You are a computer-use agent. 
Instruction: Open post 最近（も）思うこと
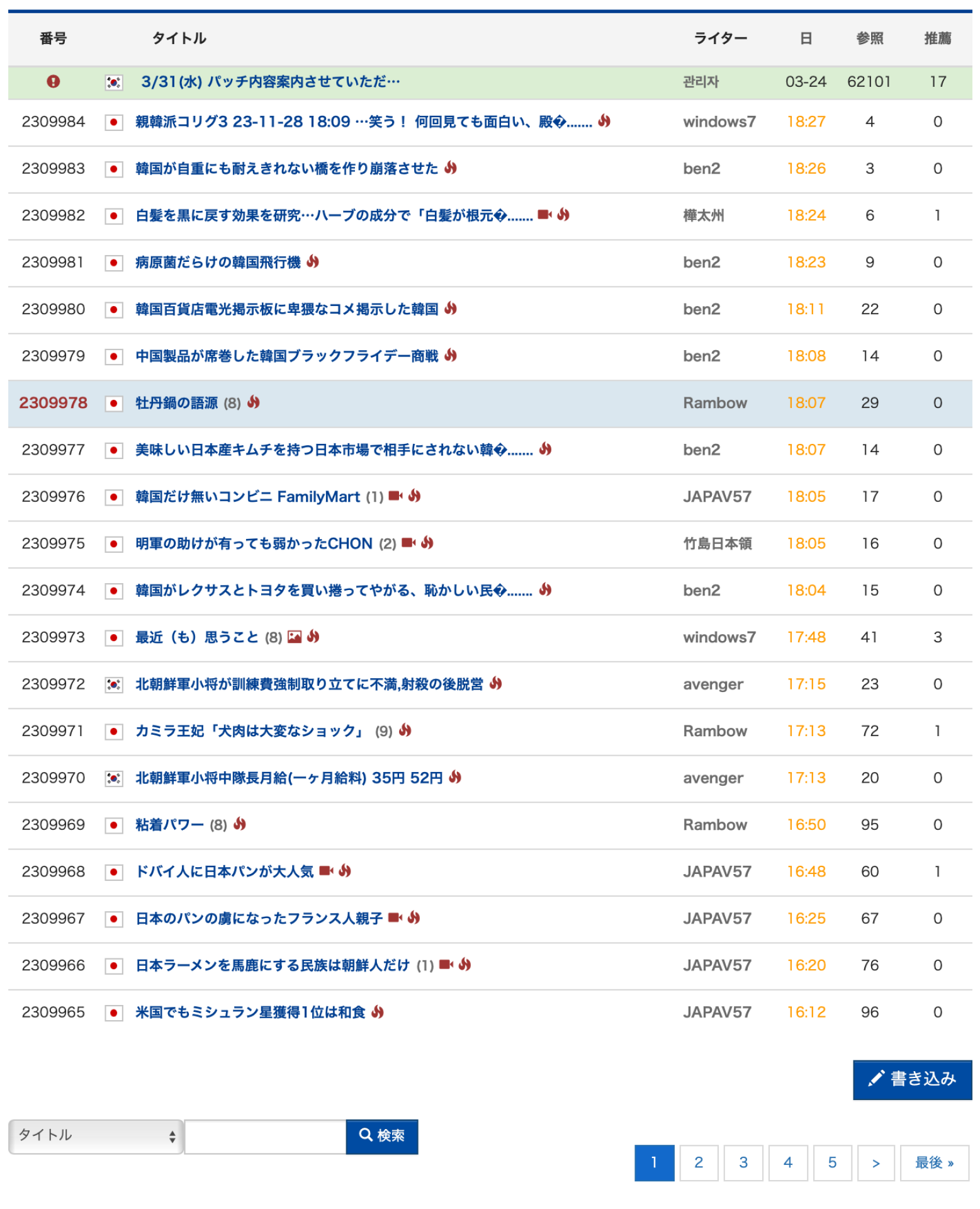[197, 637]
